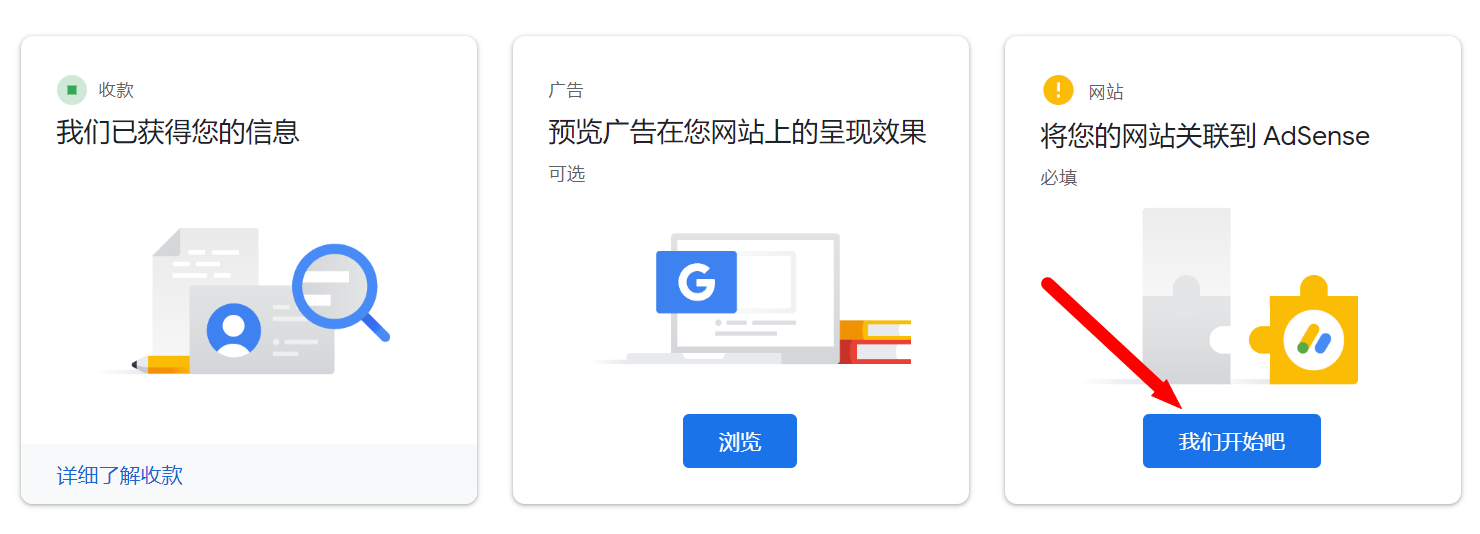Start linking your site via 我们开始吧
The height and width of the screenshot is (534, 1480).
[1231, 441]
